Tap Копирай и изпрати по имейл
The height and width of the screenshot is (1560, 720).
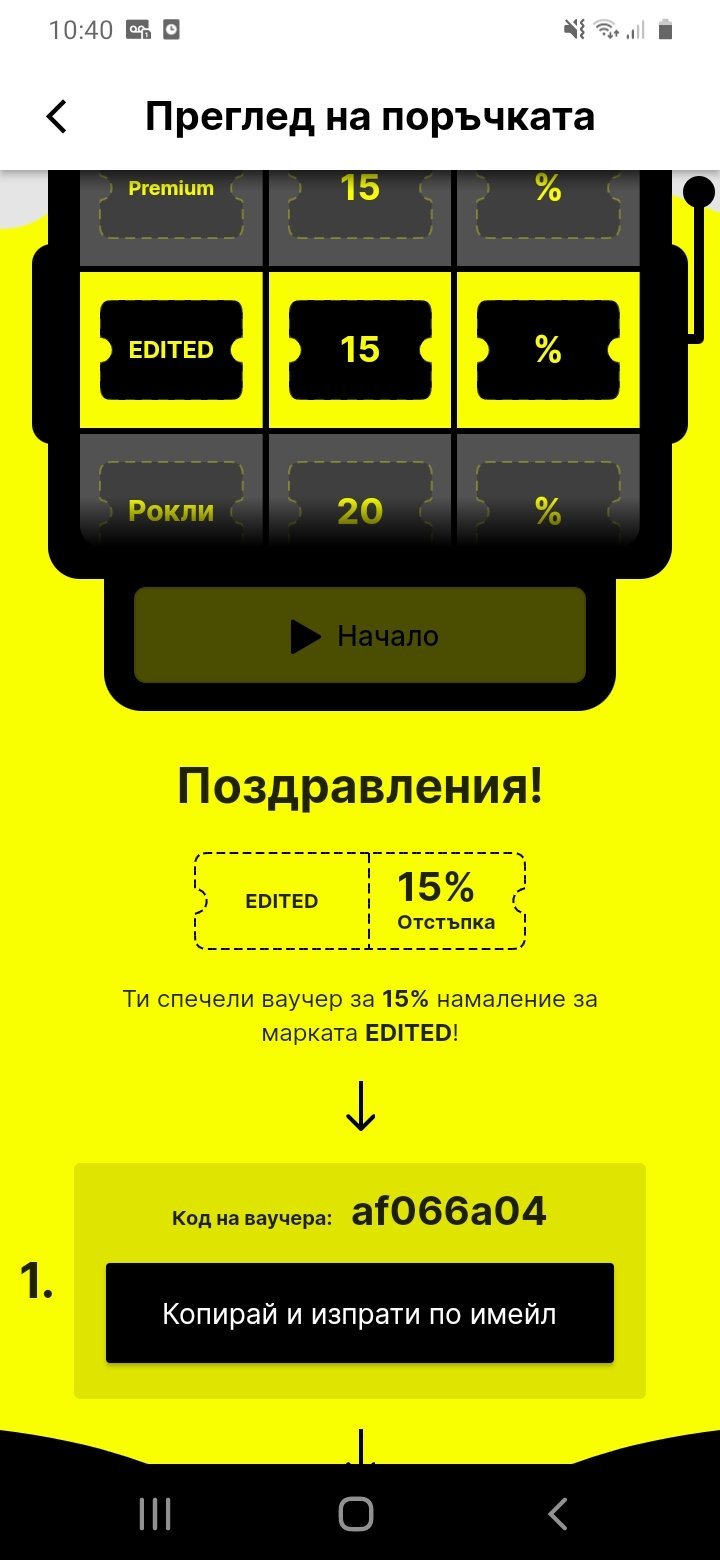360,1313
